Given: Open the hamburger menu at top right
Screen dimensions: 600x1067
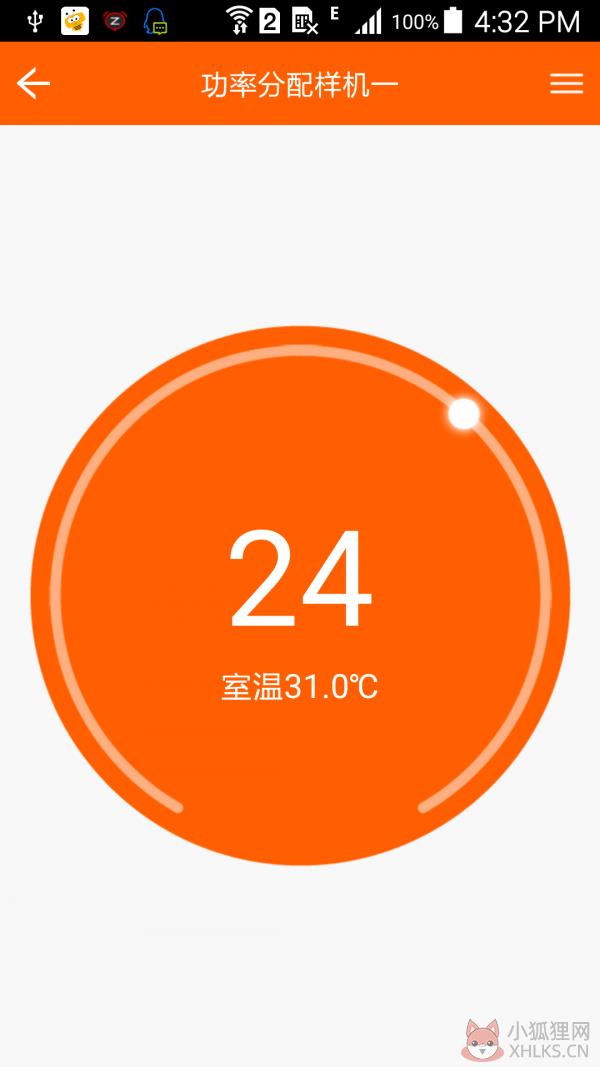Looking at the screenshot, I should (566, 84).
